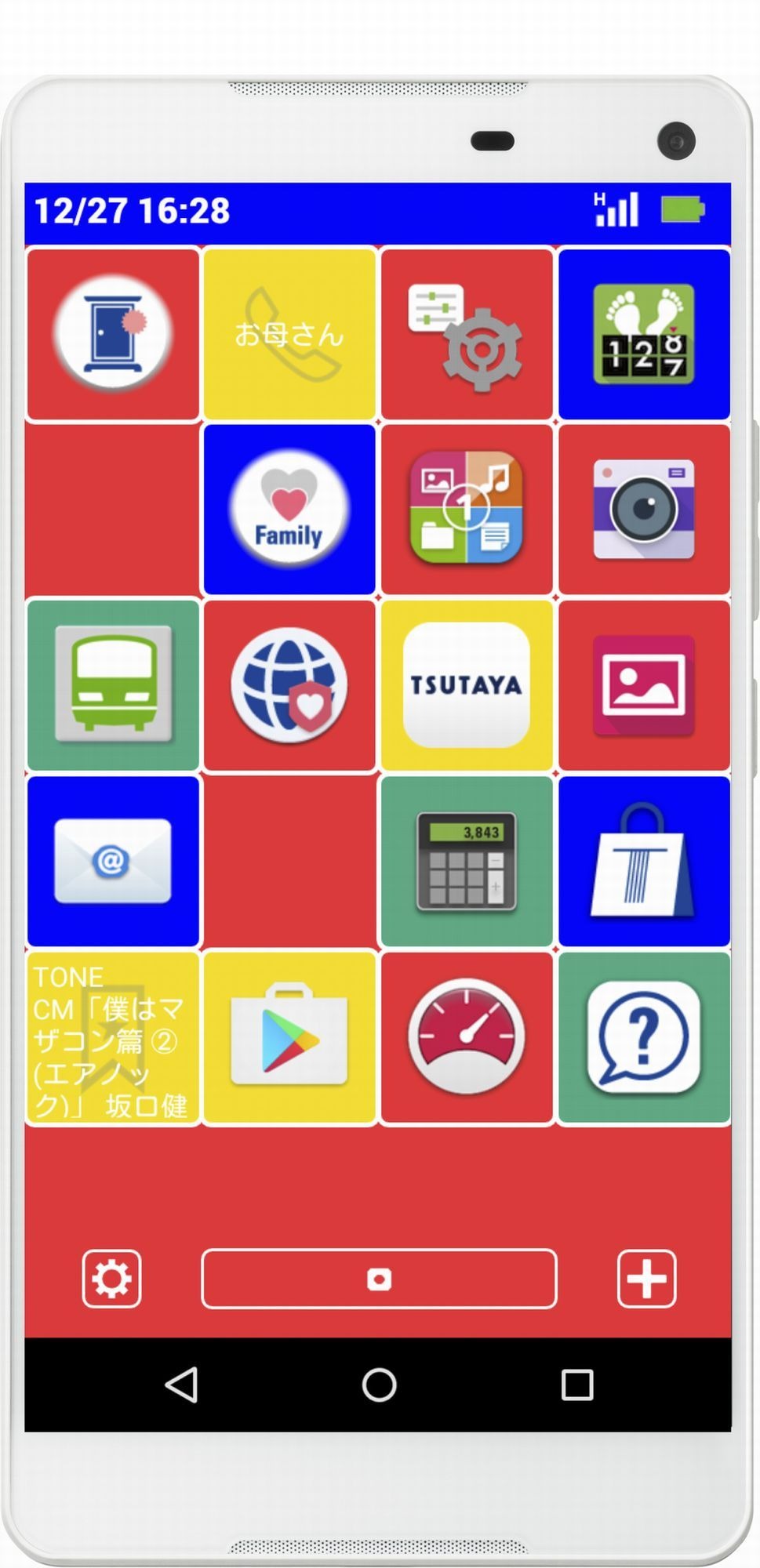Open the question mark help app
Image resolution: width=760 pixels, height=1568 pixels.
[644, 1039]
